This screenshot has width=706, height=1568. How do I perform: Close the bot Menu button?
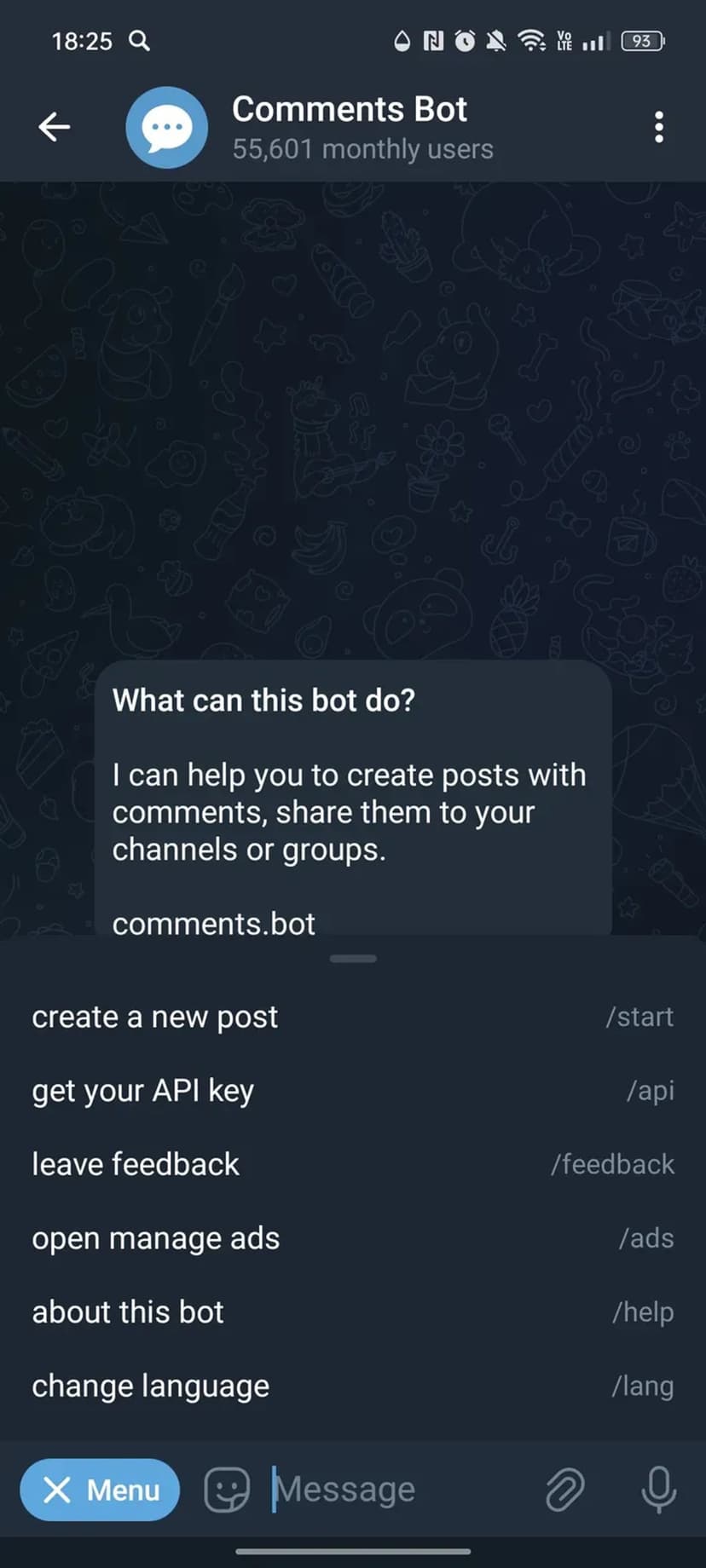point(100,1490)
